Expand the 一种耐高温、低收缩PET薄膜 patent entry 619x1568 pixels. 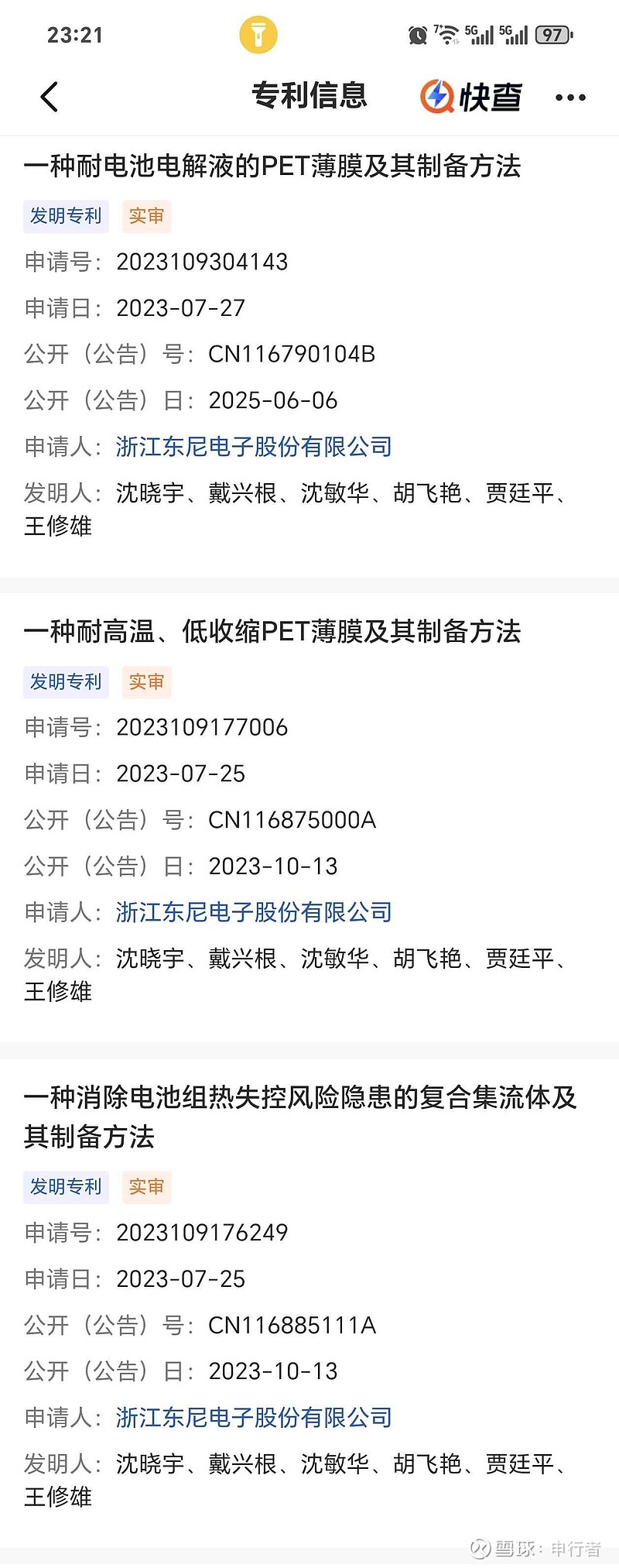pos(274,632)
